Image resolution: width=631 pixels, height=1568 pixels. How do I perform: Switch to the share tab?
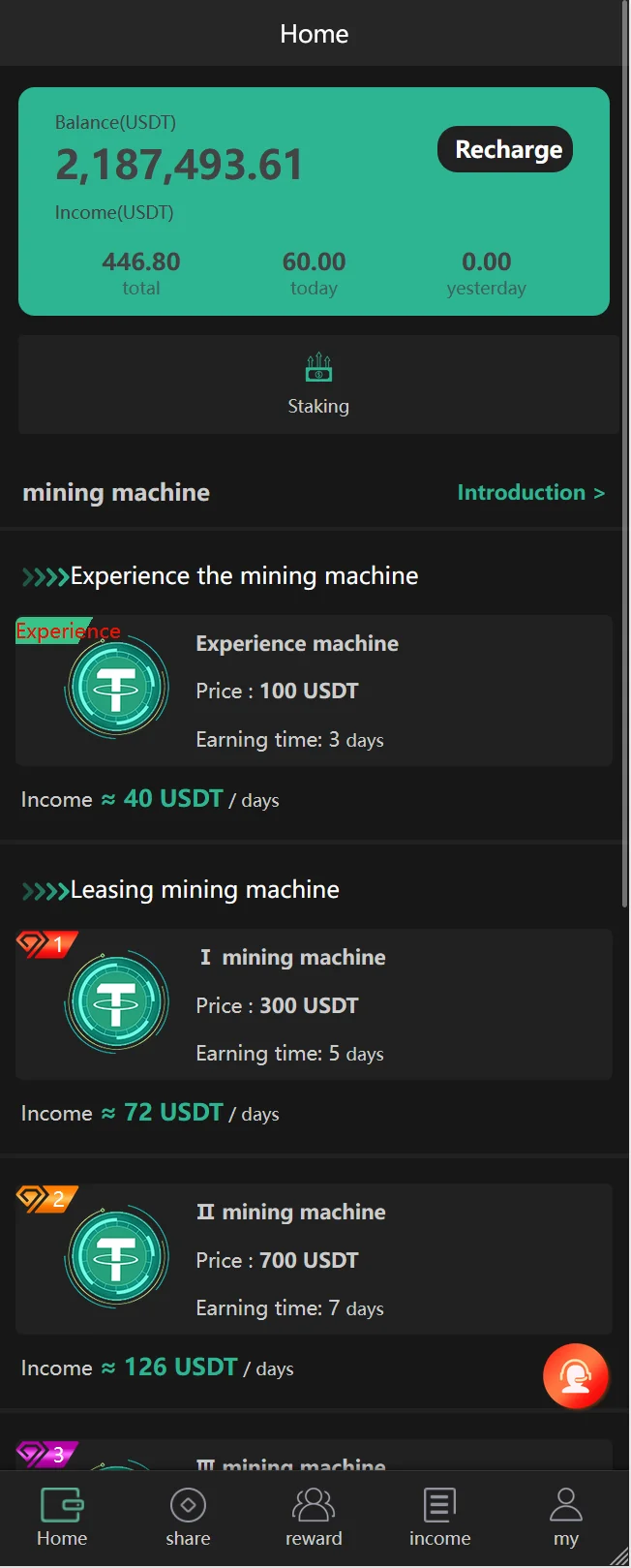pos(188,1518)
